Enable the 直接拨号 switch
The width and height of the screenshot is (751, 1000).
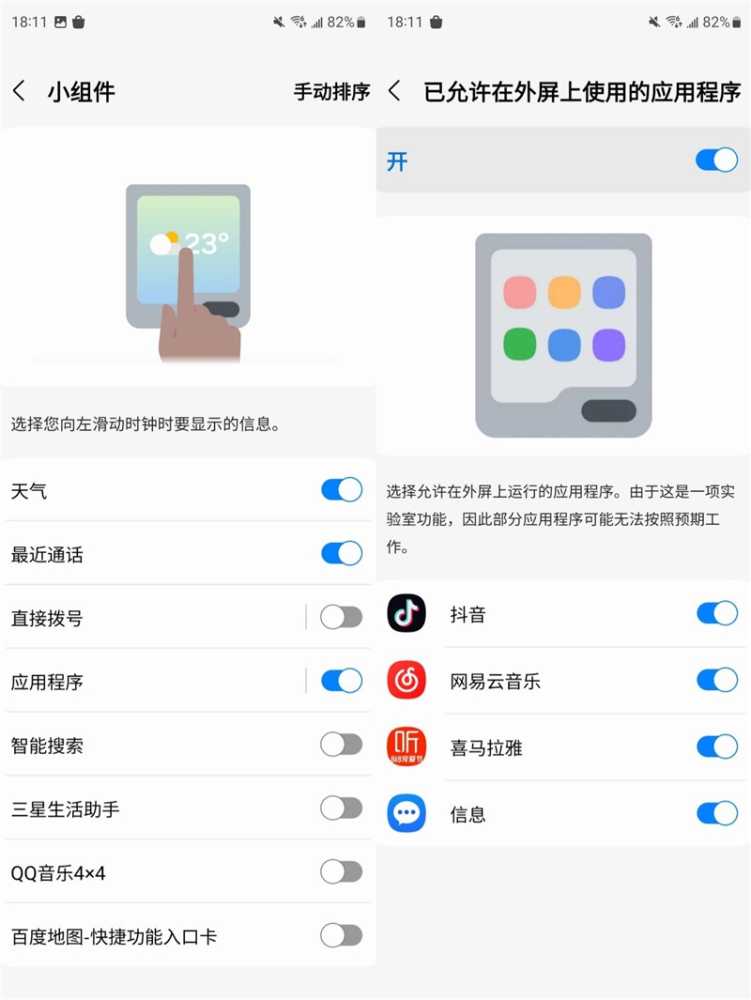coord(341,617)
